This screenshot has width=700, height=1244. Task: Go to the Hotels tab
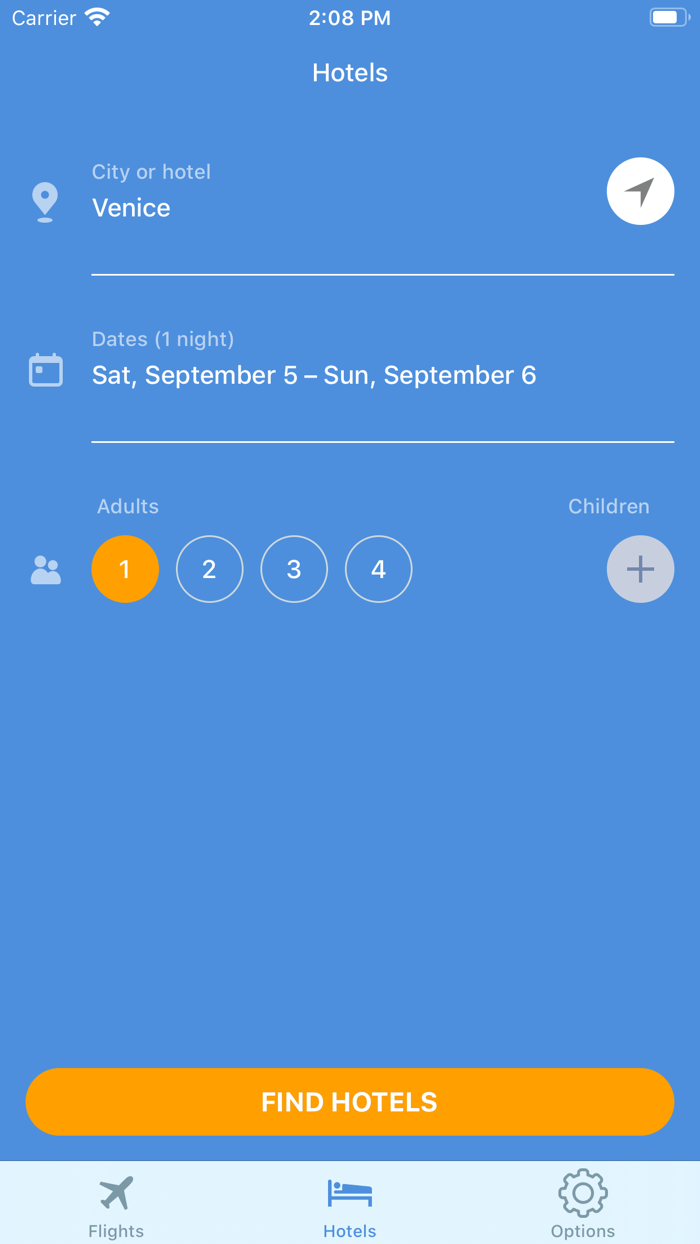[x=350, y=1204]
